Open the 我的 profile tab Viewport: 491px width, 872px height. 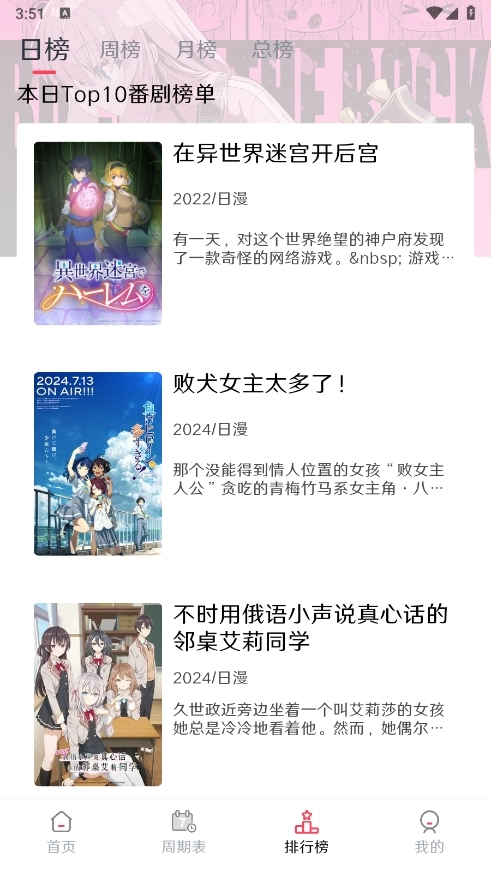coord(429,833)
